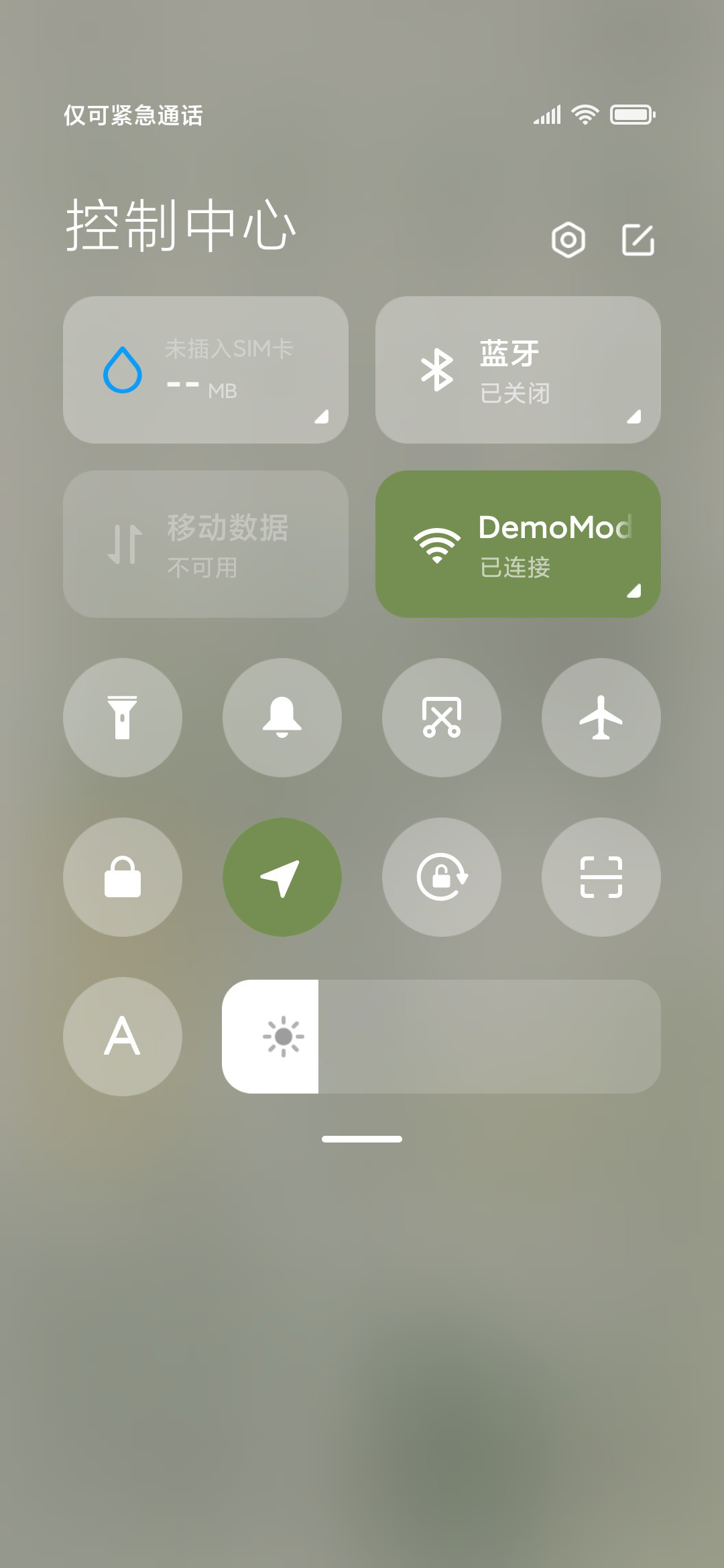
Task: Disable the DemoMod Wi-Fi tile
Action: 518,544
